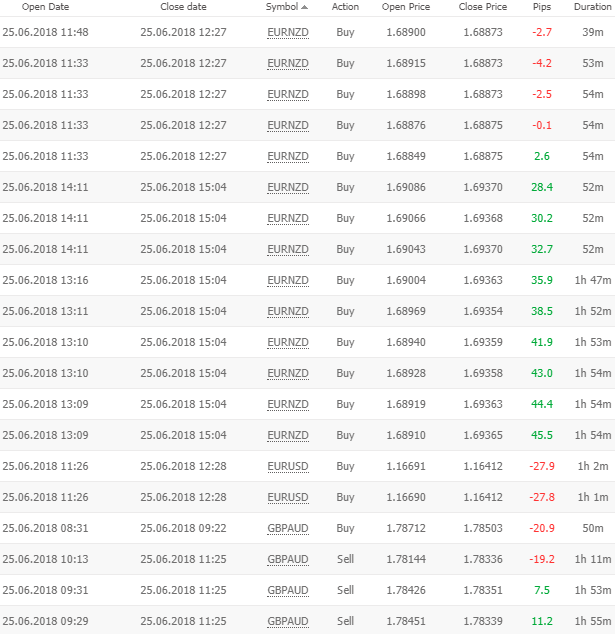Sort by the Symbol column header
This screenshot has height=634, width=615.
point(286,7)
